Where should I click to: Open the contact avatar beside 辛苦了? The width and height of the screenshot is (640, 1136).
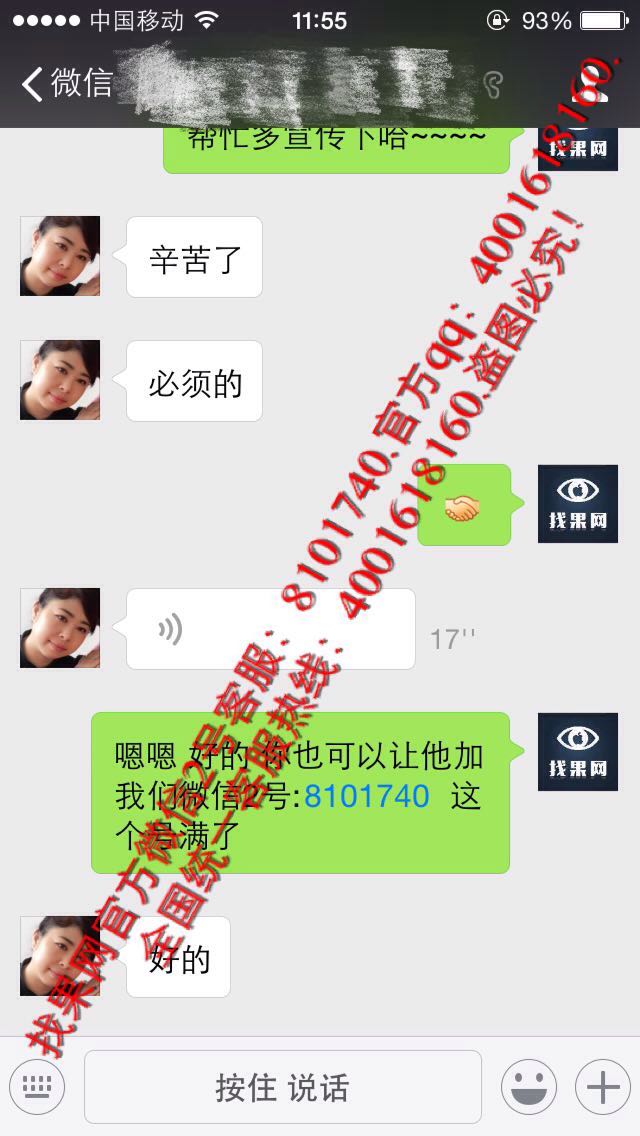pyautogui.click(x=60, y=256)
